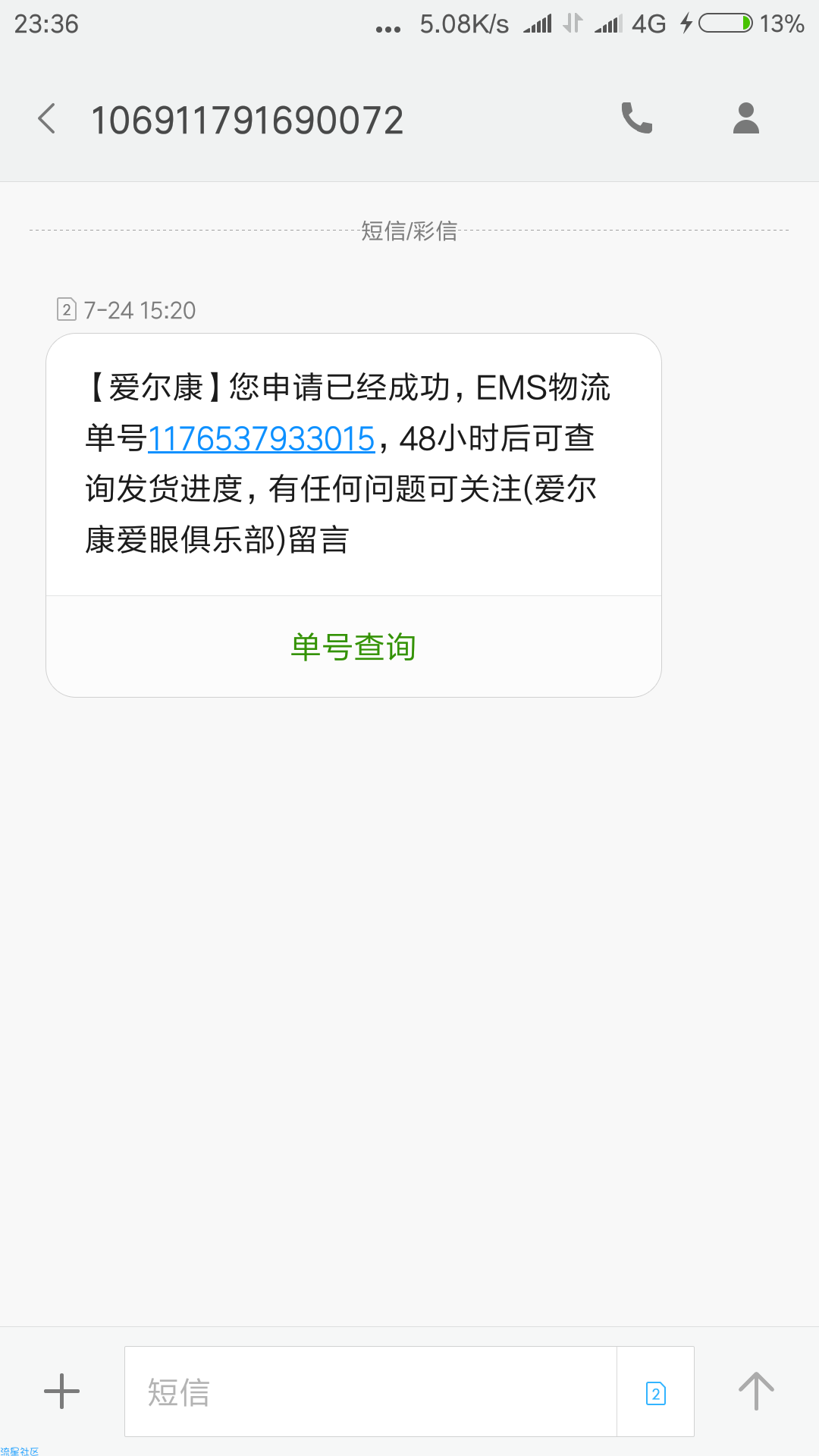Go back to the message list

[47, 119]
